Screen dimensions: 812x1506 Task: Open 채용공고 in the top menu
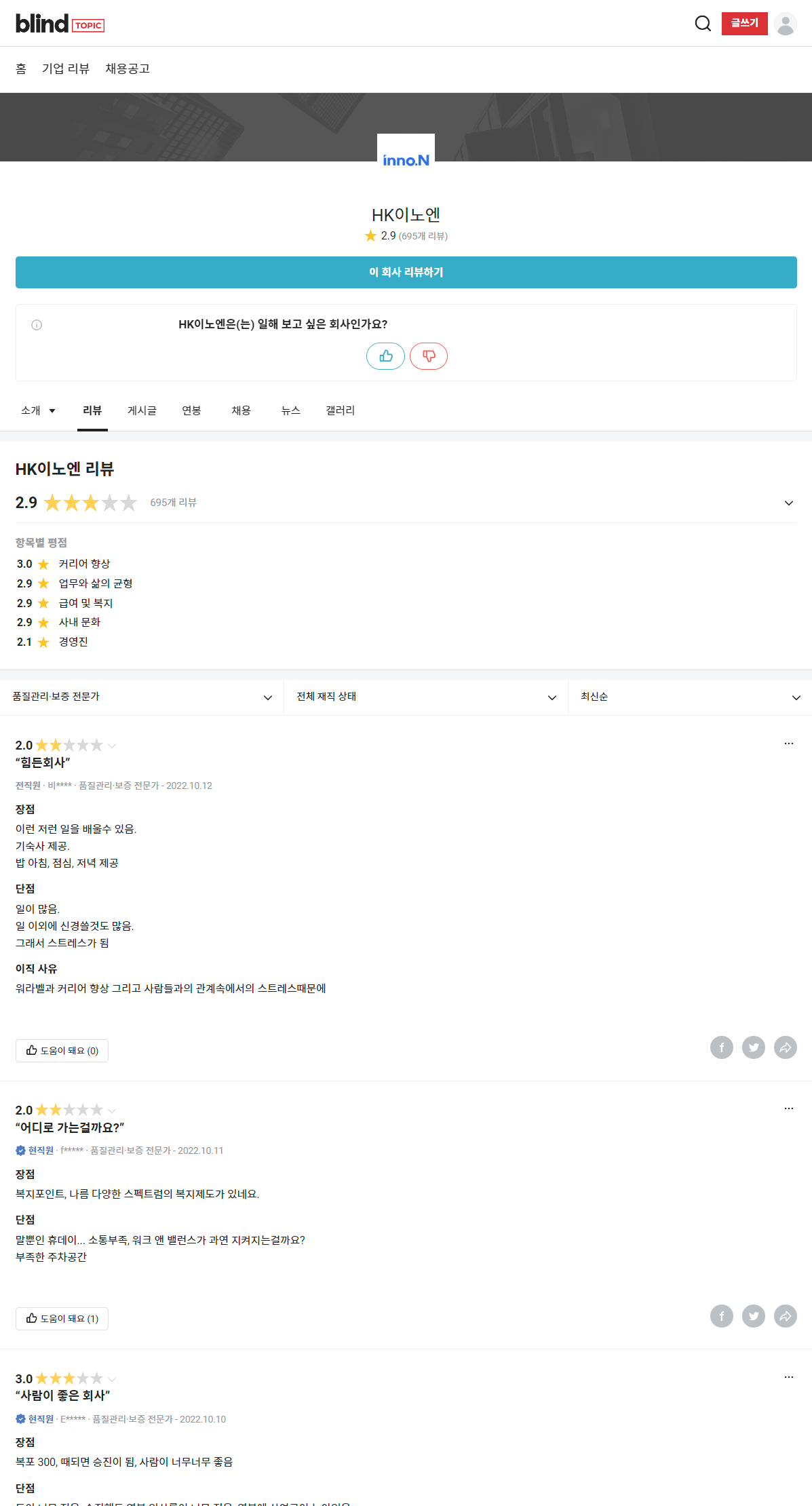click(128, 69)
